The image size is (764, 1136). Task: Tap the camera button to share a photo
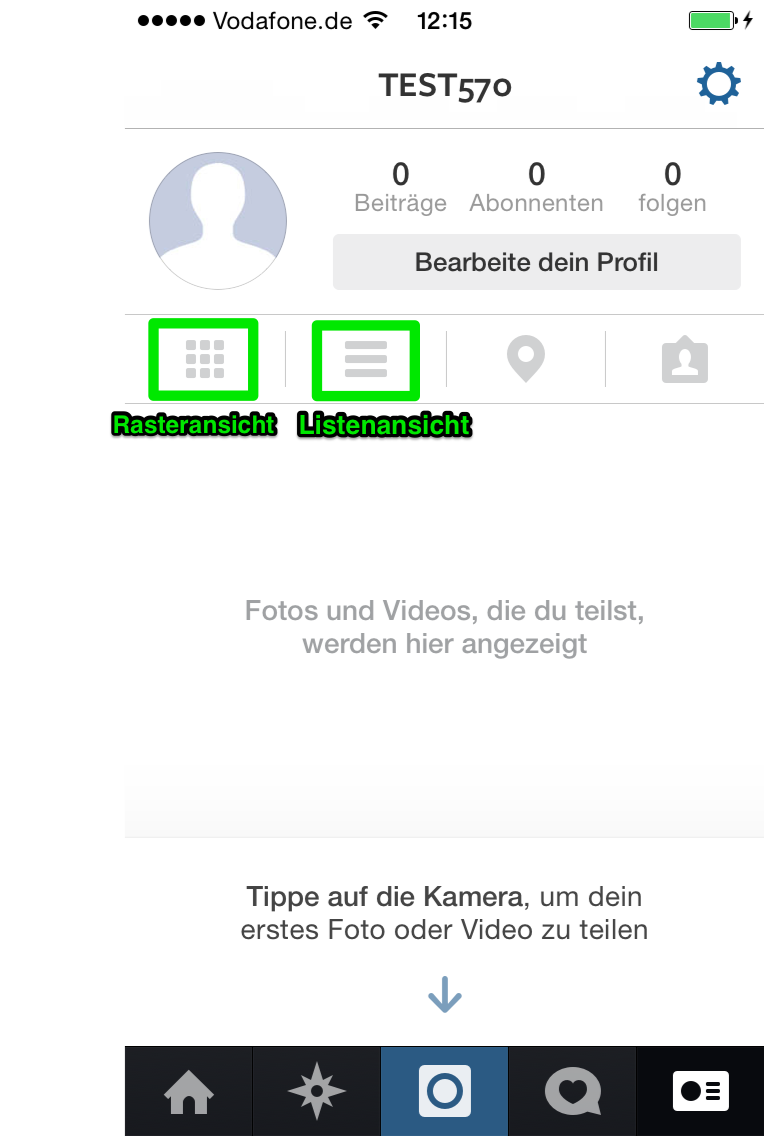click(444, 1091)
